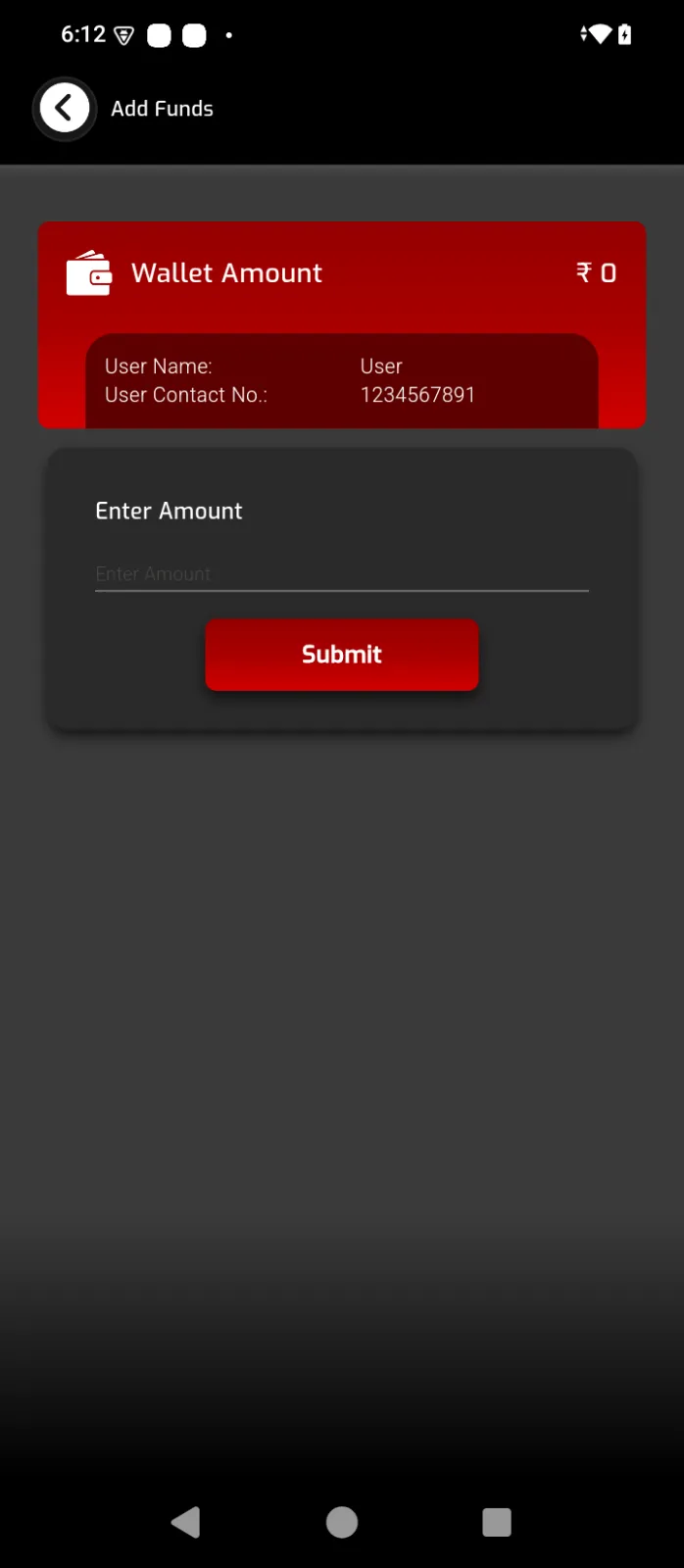Go back from Add Funds screen
The height and width of the screenshot is (1568, 684).
tap(65, 109)
